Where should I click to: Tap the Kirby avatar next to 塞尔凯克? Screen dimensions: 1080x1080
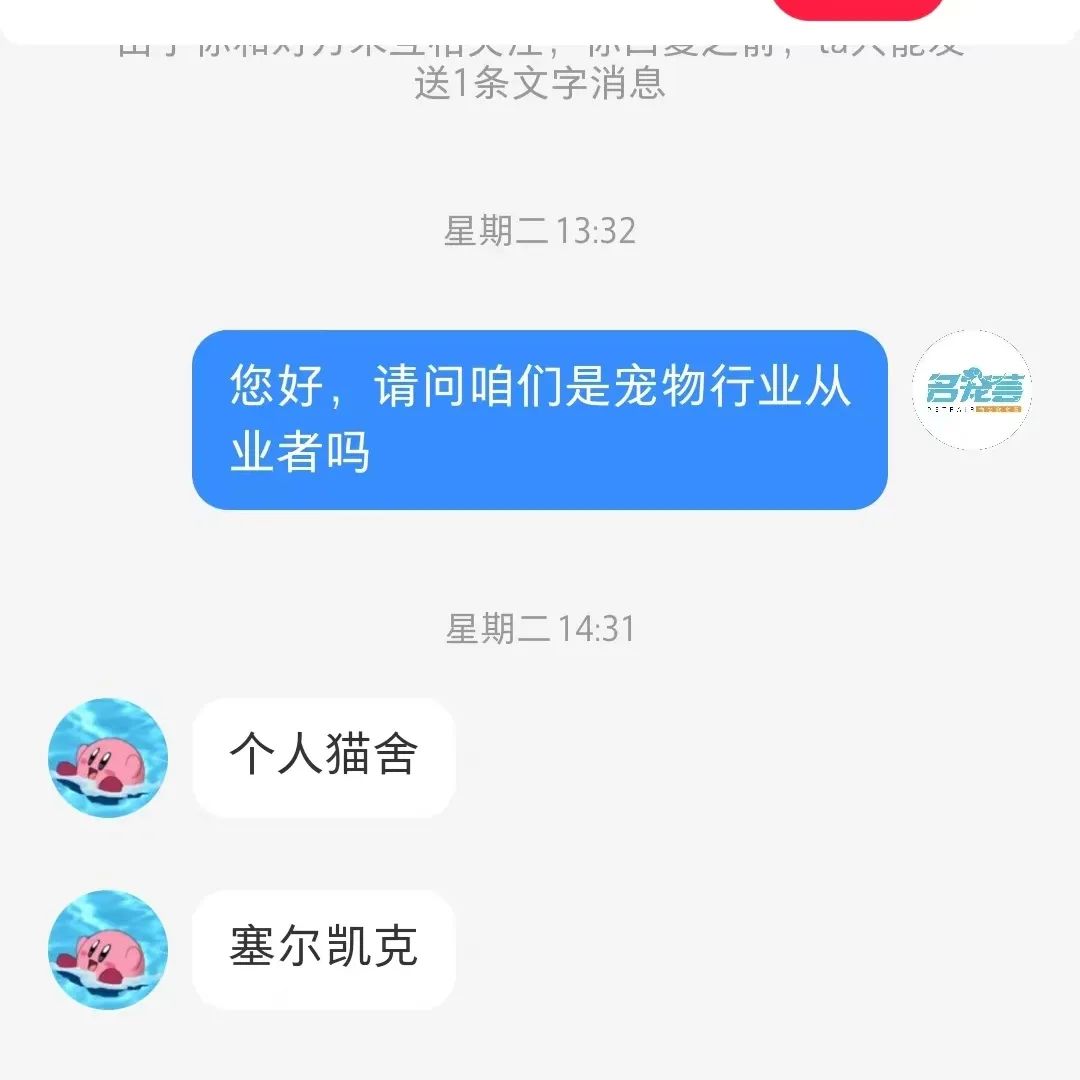[x=108, y=949]
